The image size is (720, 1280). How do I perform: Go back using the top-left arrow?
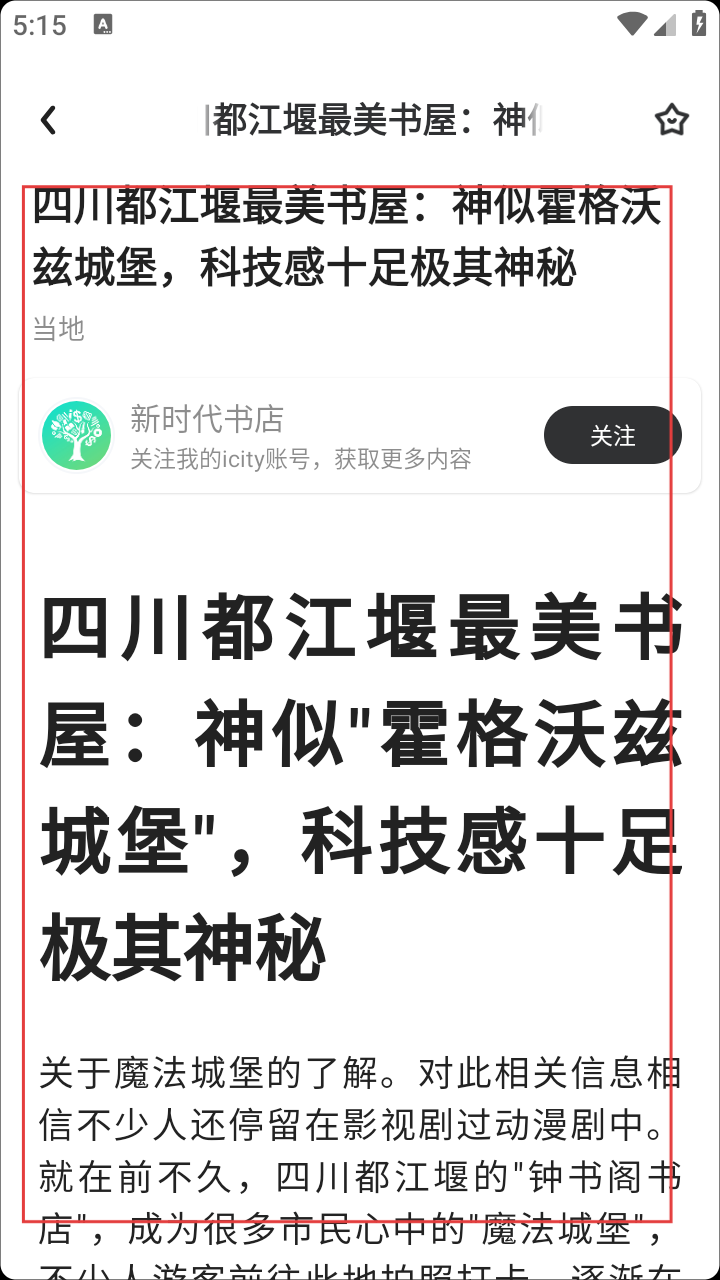(48, 121)
